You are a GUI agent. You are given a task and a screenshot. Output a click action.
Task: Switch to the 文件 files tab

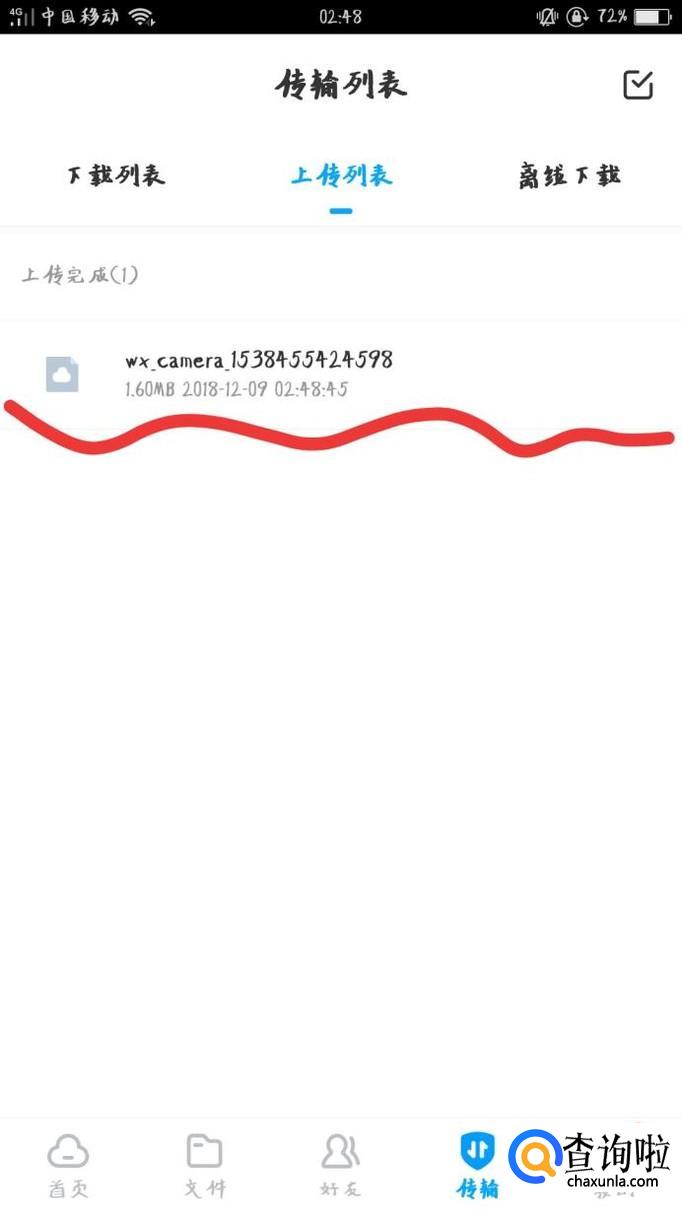tap(205, 1165)
